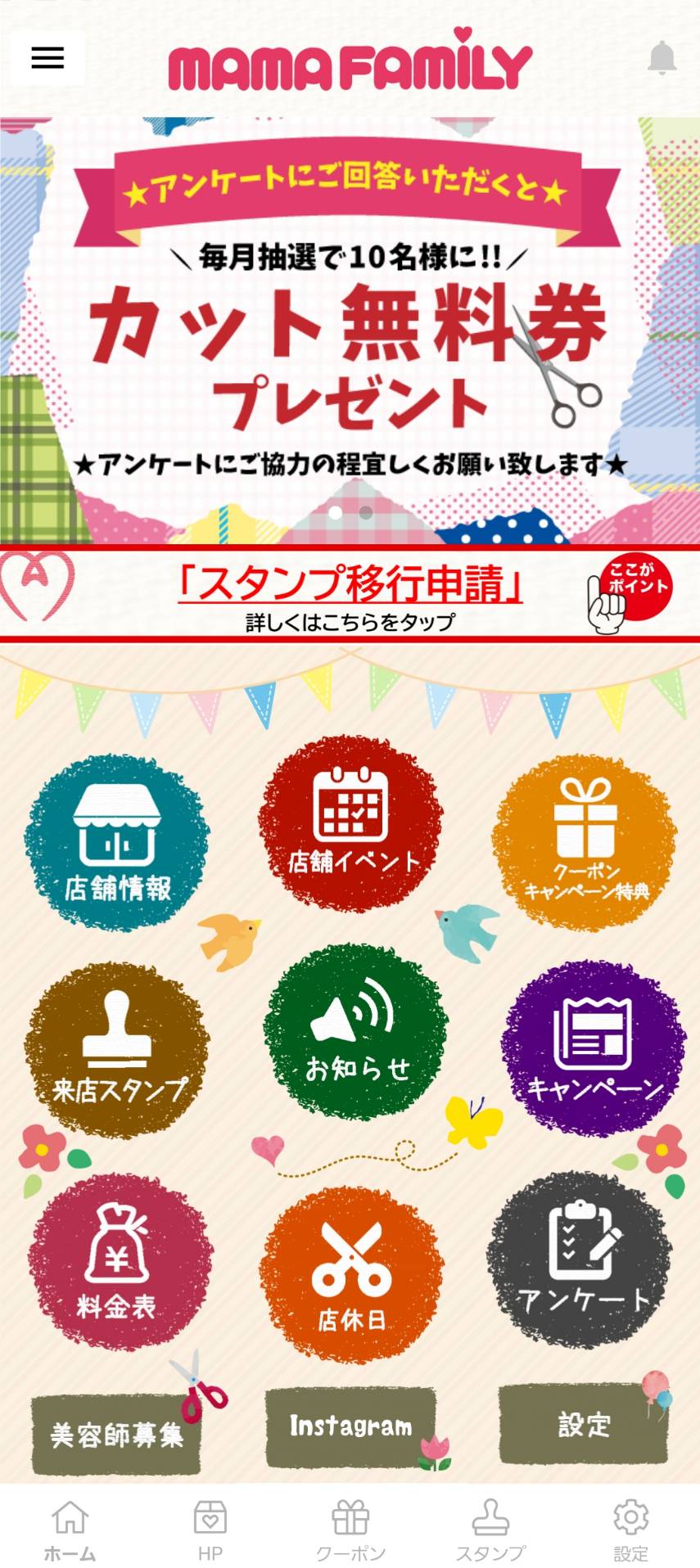Open the 来店スタンプ visit stamp card
This screenshot has height=1568, width=700.
(117, 1050)
